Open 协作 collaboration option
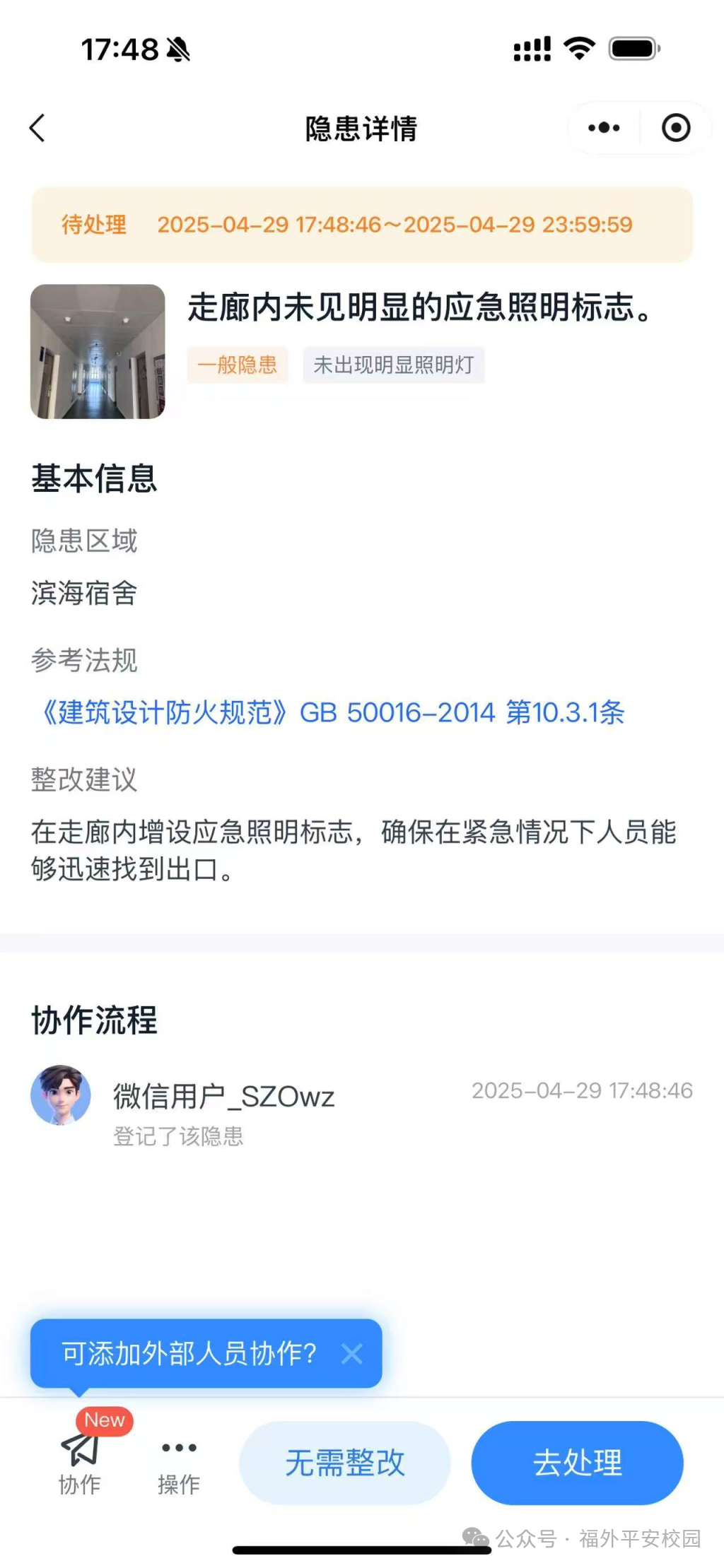This screenshot has width=724, height=1568. coord(80,1463)
